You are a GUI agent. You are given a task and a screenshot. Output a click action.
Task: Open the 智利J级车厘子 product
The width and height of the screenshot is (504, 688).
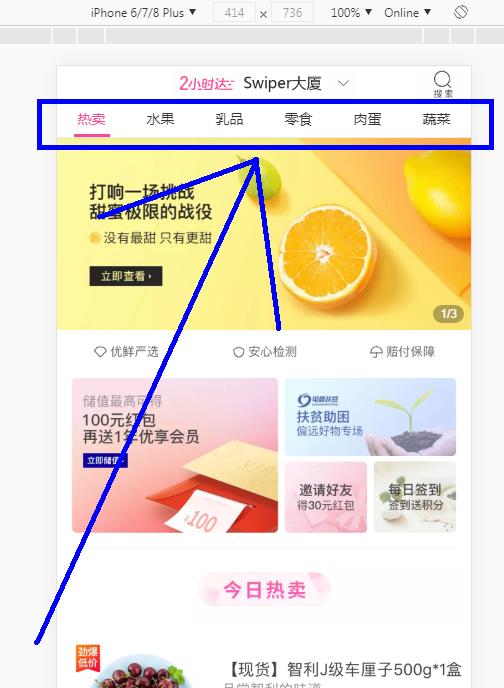[x=346, y=670]
